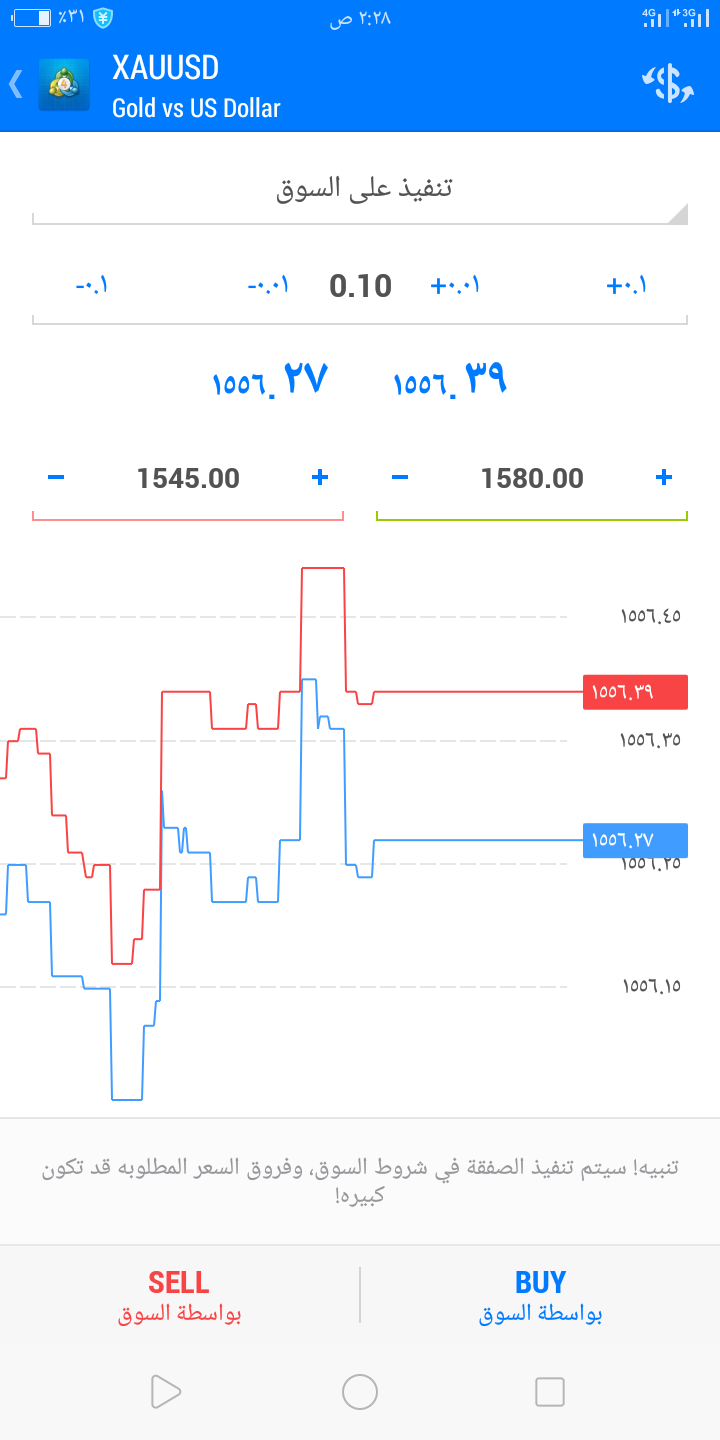Tap minus beside the 1545.00 value
The height and width of the screenshot is (1440, 720).
pyautogui.click(x=56, y=478)
